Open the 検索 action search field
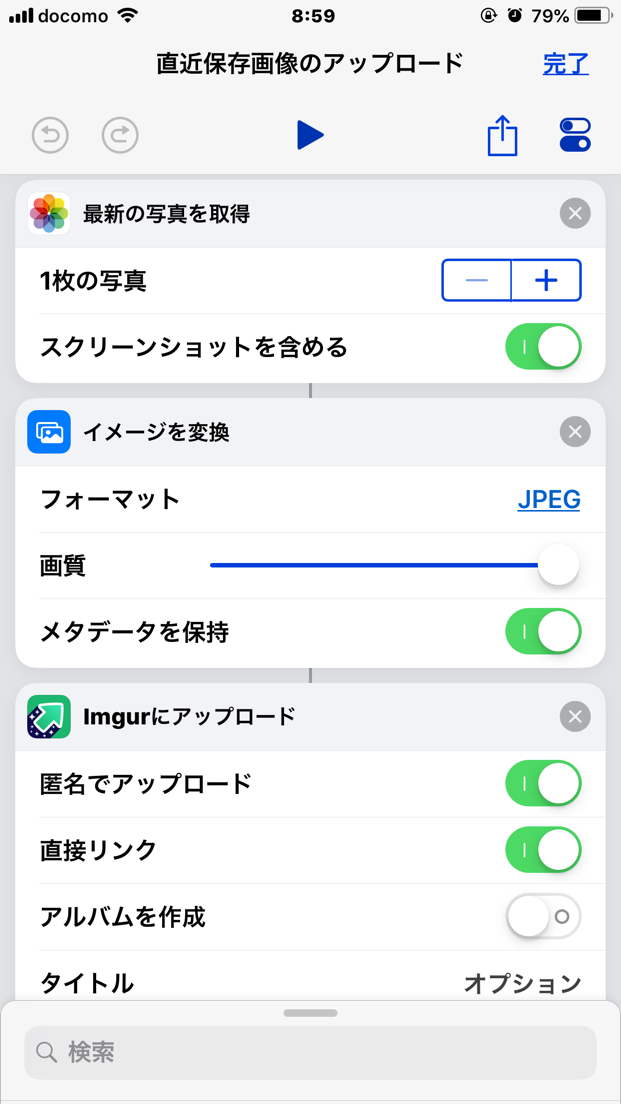 [x=310, y=1052]
